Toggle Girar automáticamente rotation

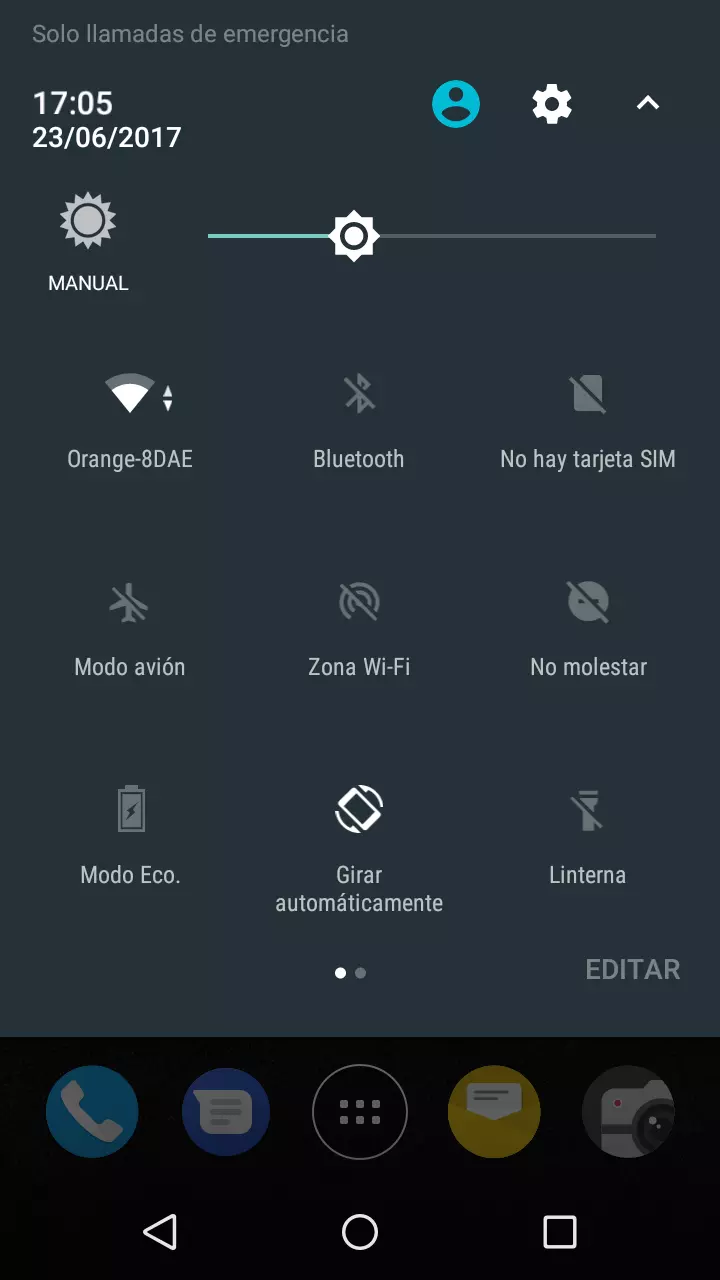coord(358,809)
